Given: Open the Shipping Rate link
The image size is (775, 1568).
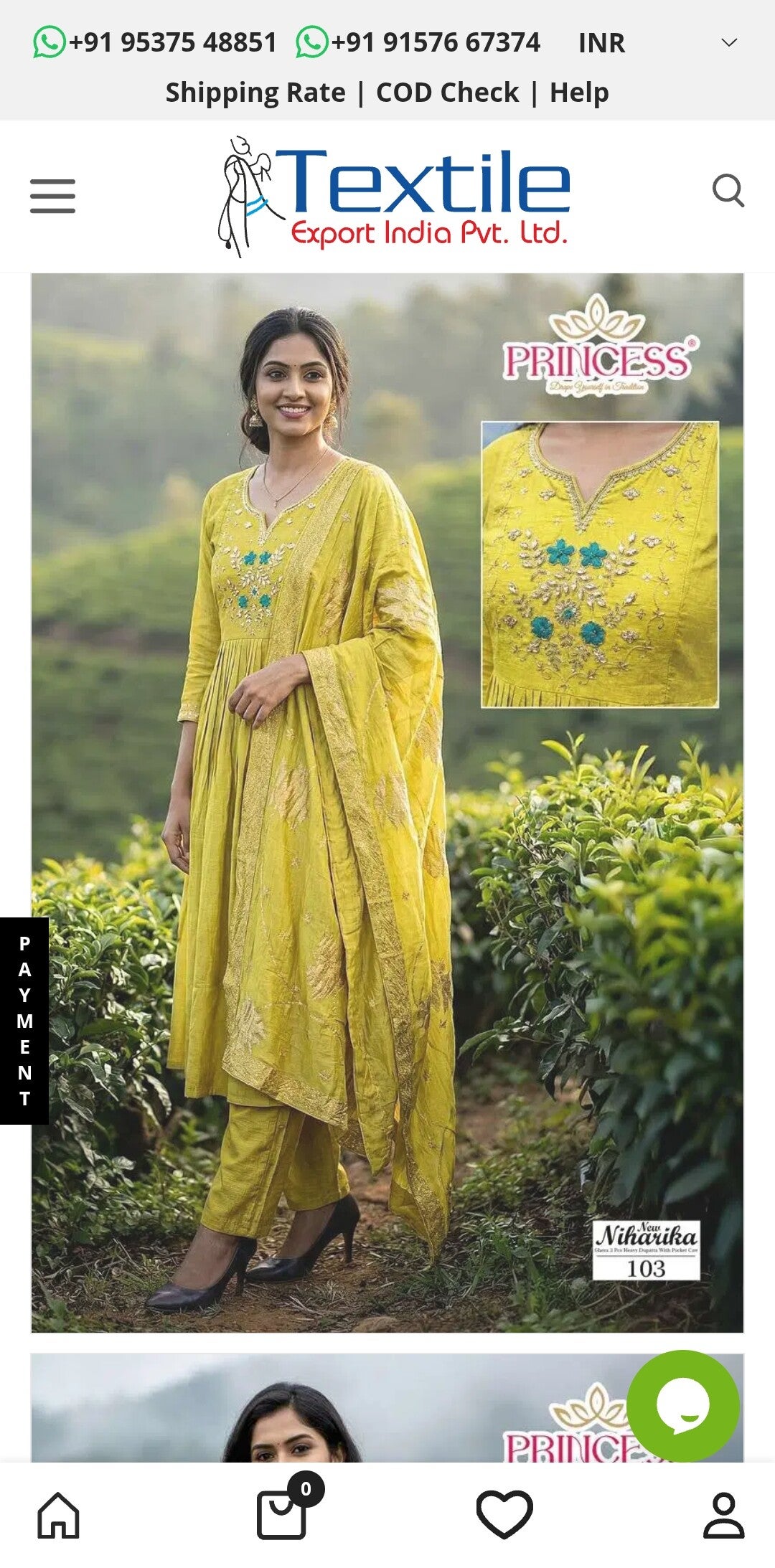Looking at the screenshot, I should click(x=255, y=93).
